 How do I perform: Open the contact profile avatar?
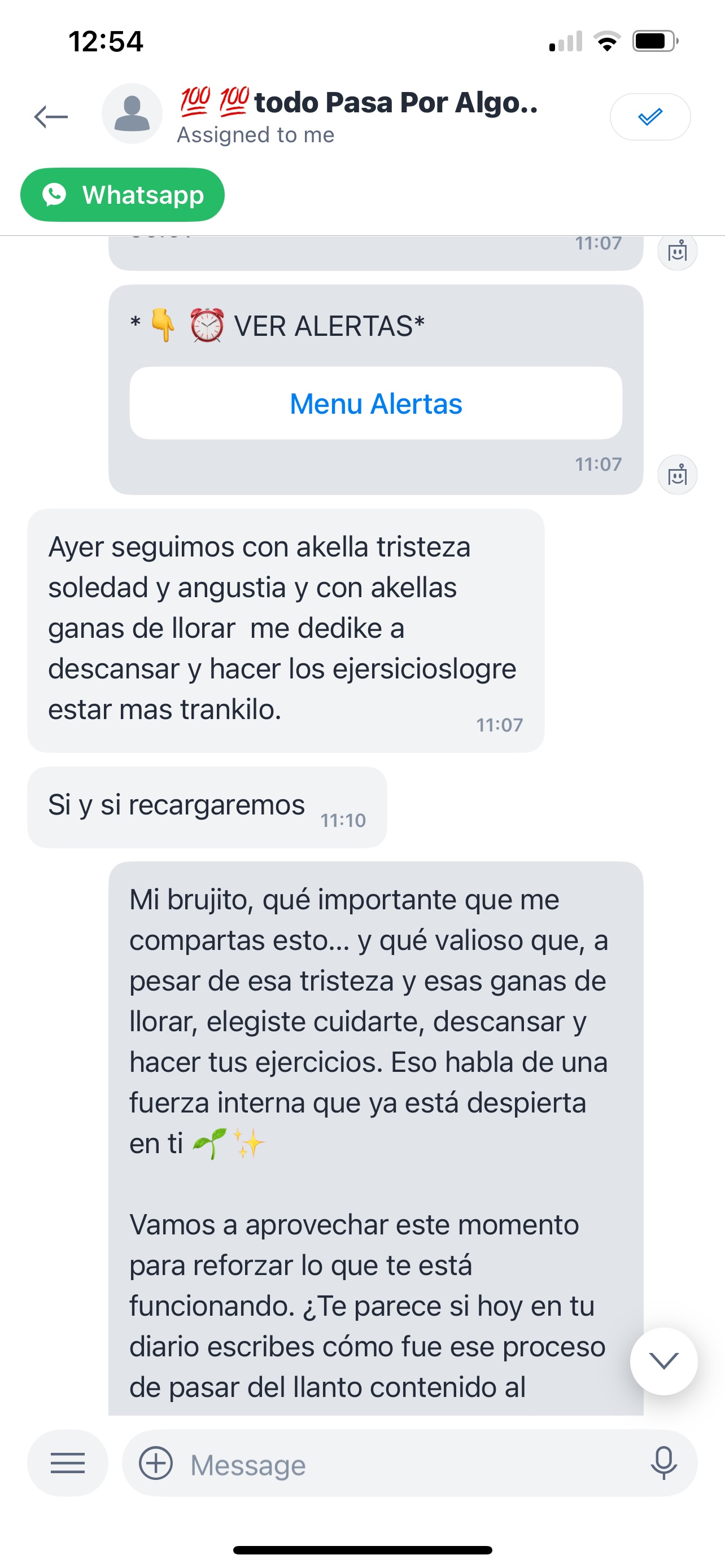point(132,114)
